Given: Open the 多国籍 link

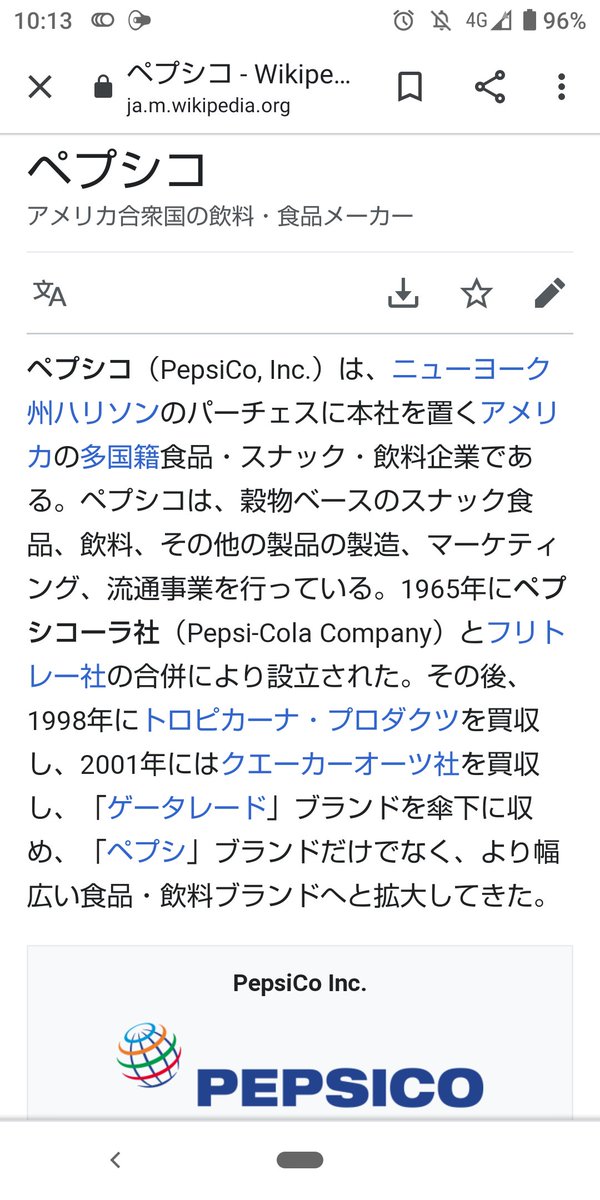Looking at the screenshot, I should click(x=120, y=456).
